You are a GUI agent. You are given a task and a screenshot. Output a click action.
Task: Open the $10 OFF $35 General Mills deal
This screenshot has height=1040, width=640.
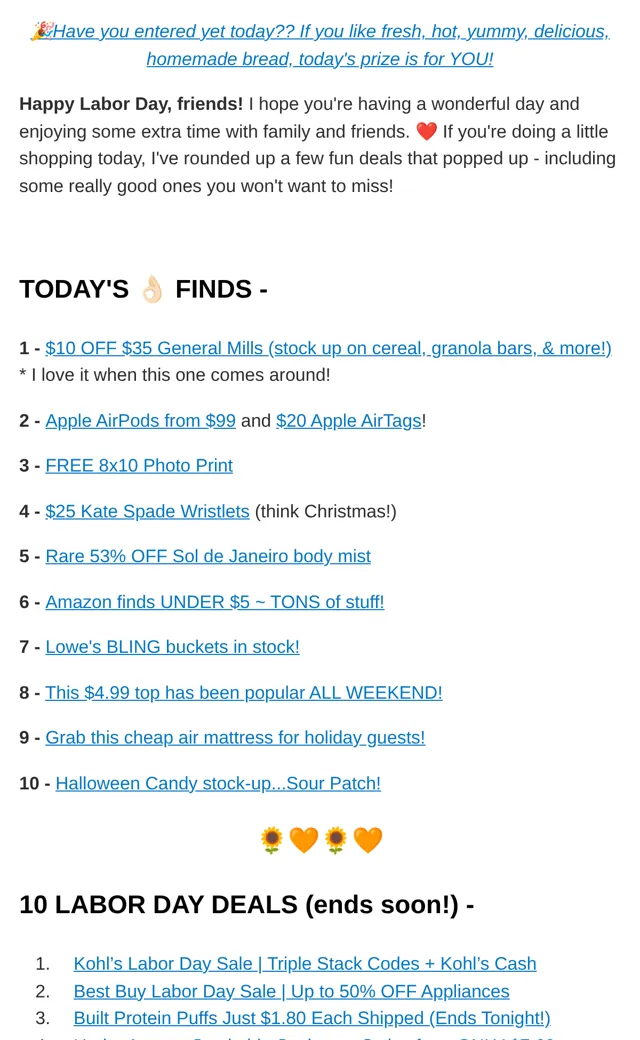coord(328,348)
